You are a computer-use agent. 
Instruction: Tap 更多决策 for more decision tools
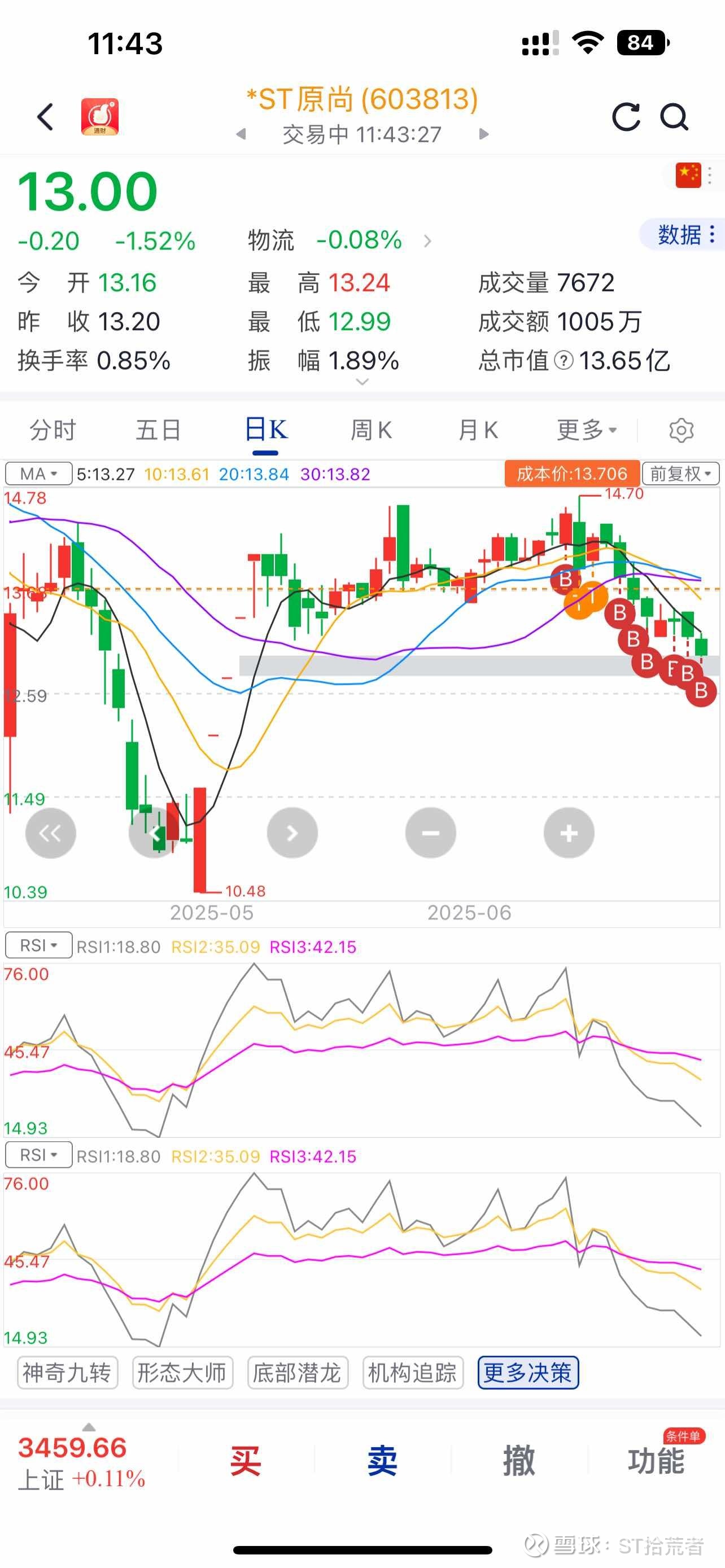tap(528, 1373)
